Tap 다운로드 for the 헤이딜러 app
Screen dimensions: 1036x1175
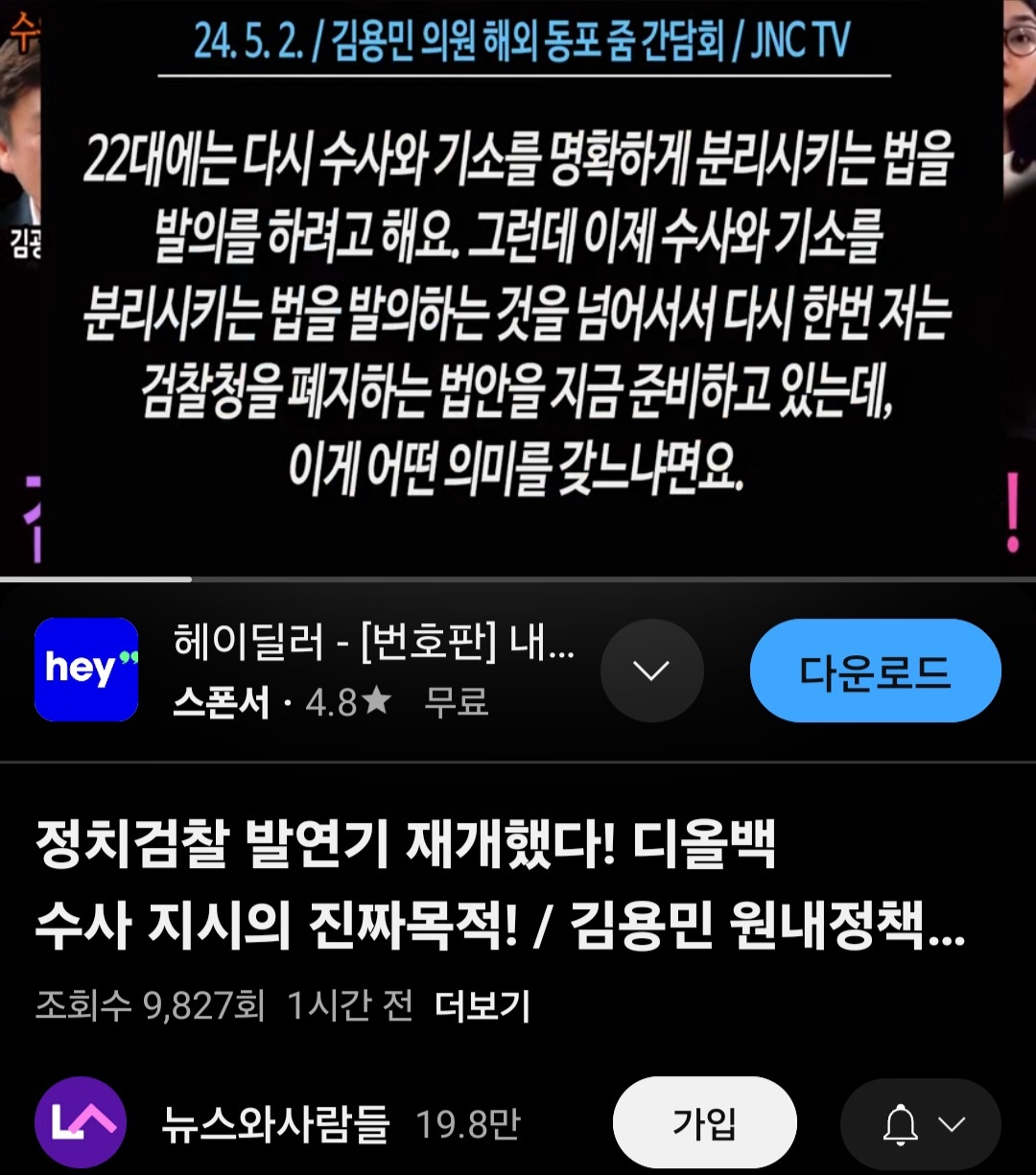point(875,670)
